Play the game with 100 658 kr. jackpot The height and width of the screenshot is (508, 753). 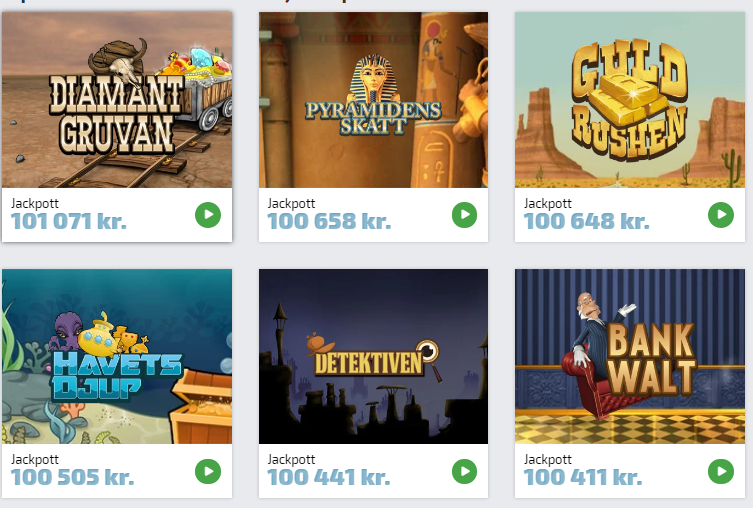[x=464, y=215]
